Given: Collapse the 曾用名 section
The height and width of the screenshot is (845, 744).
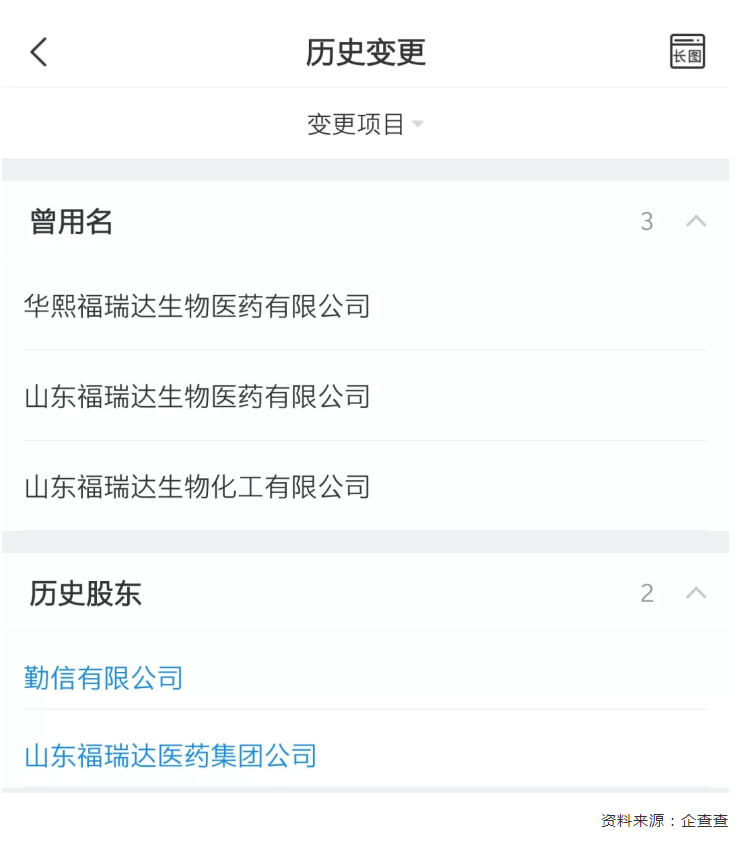Looking at the screenshot, I should [696, 221].
